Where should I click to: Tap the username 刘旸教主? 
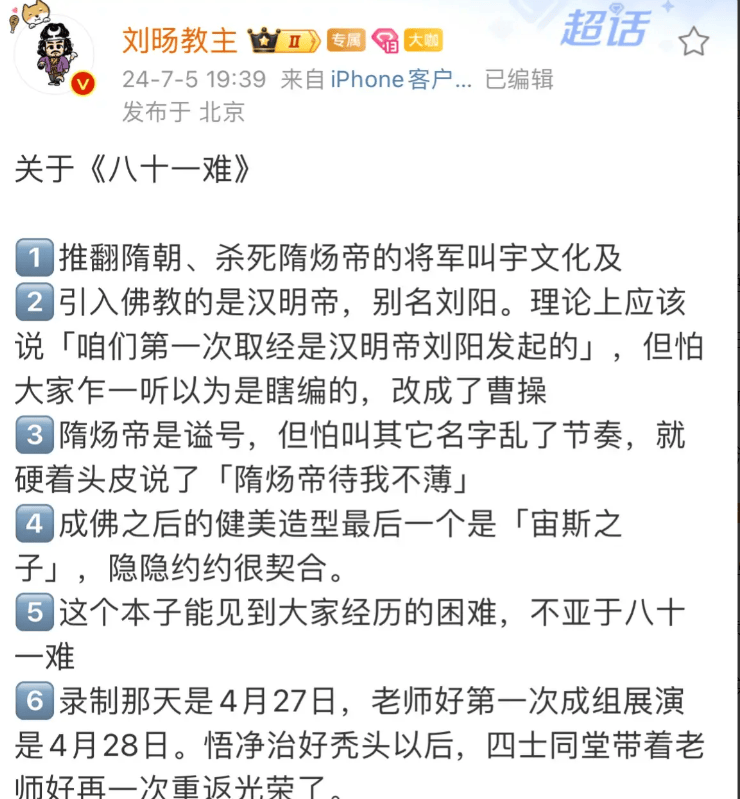180,41
